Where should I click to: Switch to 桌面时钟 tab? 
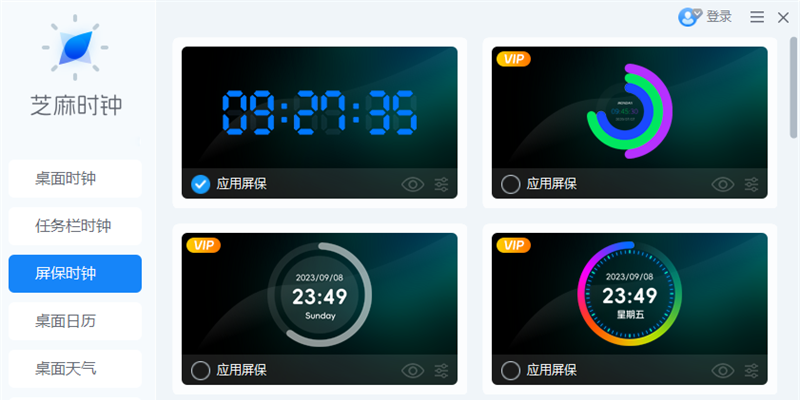pos(75,179)
